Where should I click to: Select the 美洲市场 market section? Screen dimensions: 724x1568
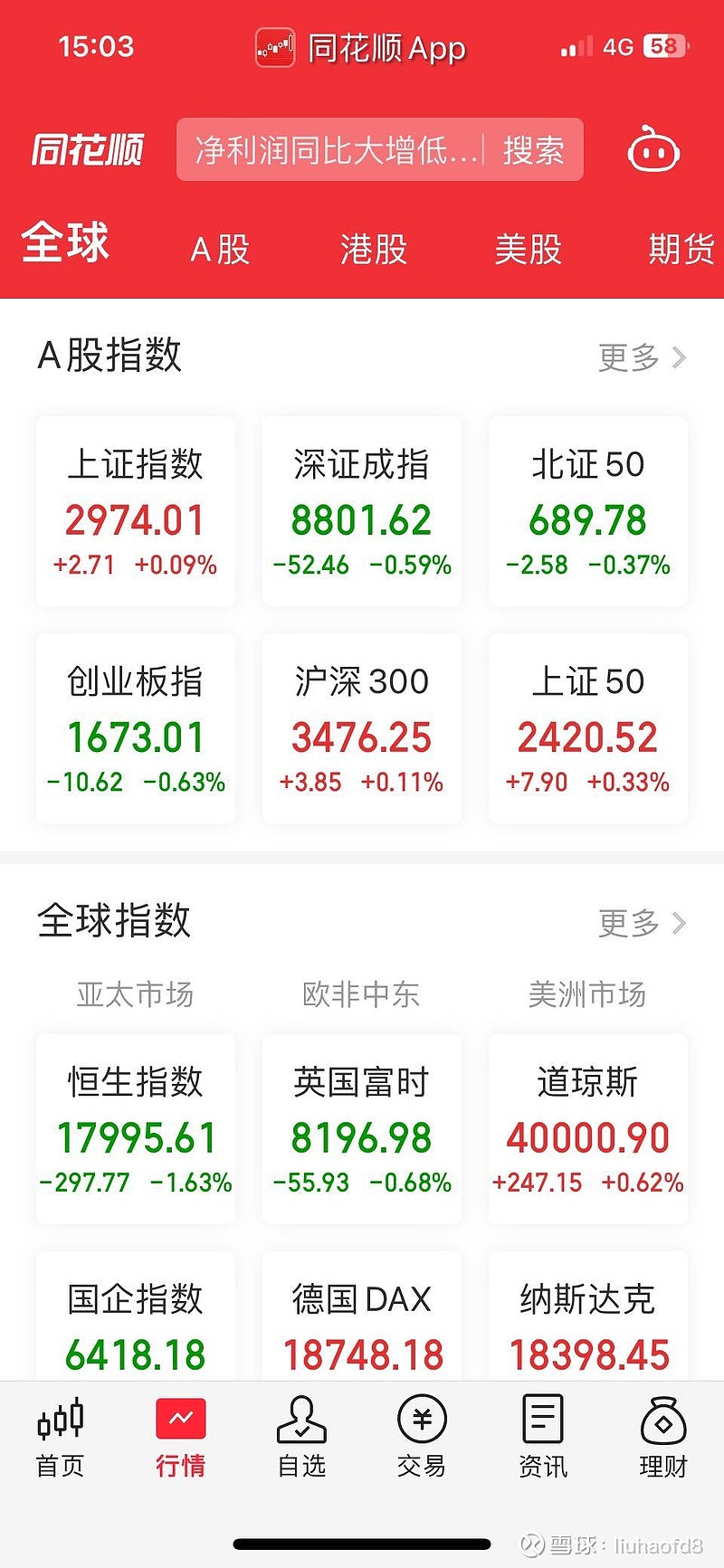(x=586, y=993)
